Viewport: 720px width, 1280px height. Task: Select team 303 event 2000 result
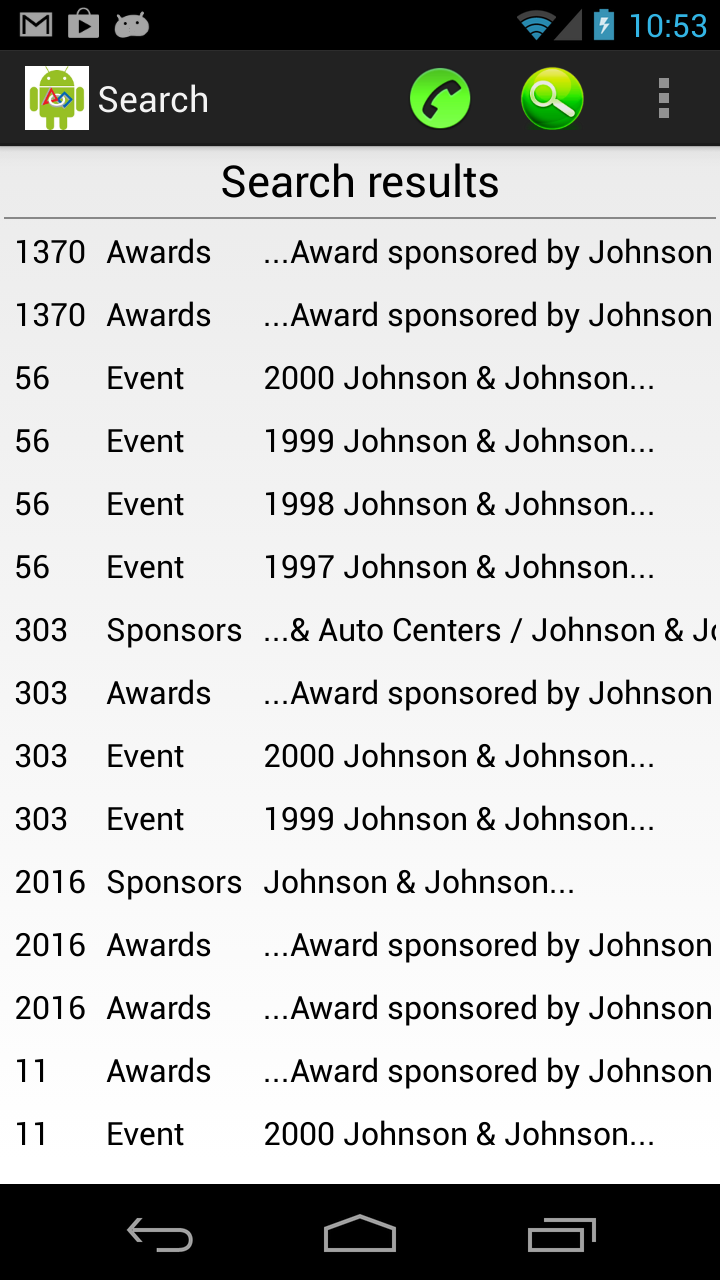360,756
